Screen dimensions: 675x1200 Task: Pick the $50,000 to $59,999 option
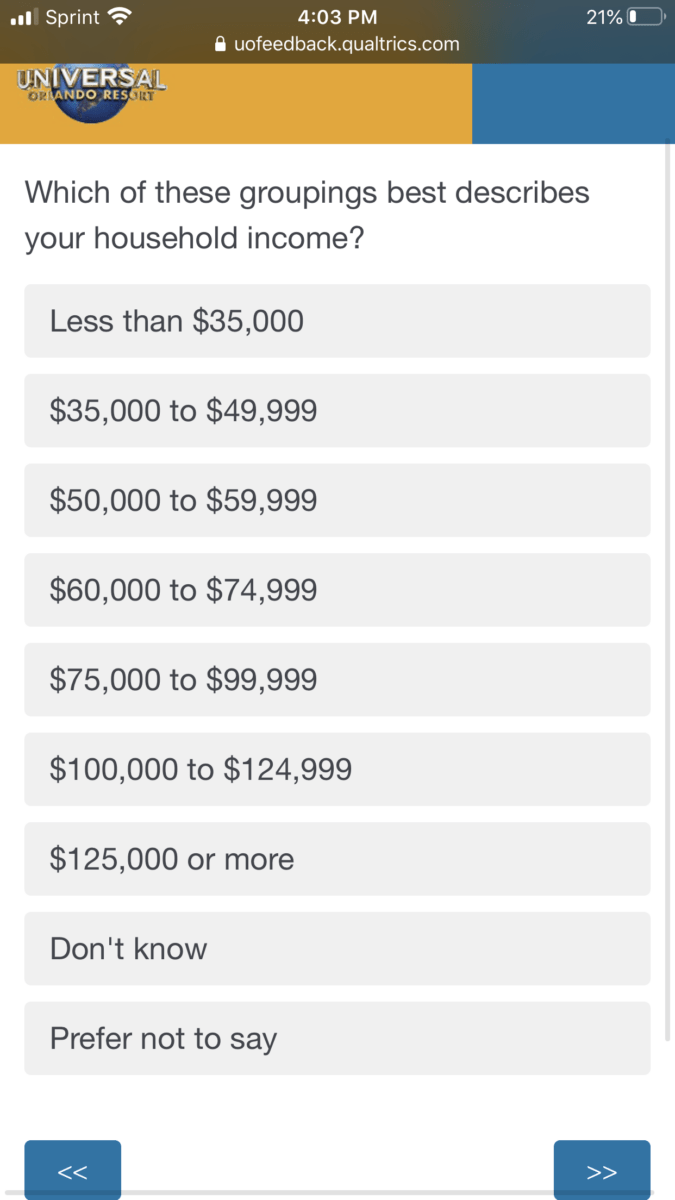(x=337, y=500)
